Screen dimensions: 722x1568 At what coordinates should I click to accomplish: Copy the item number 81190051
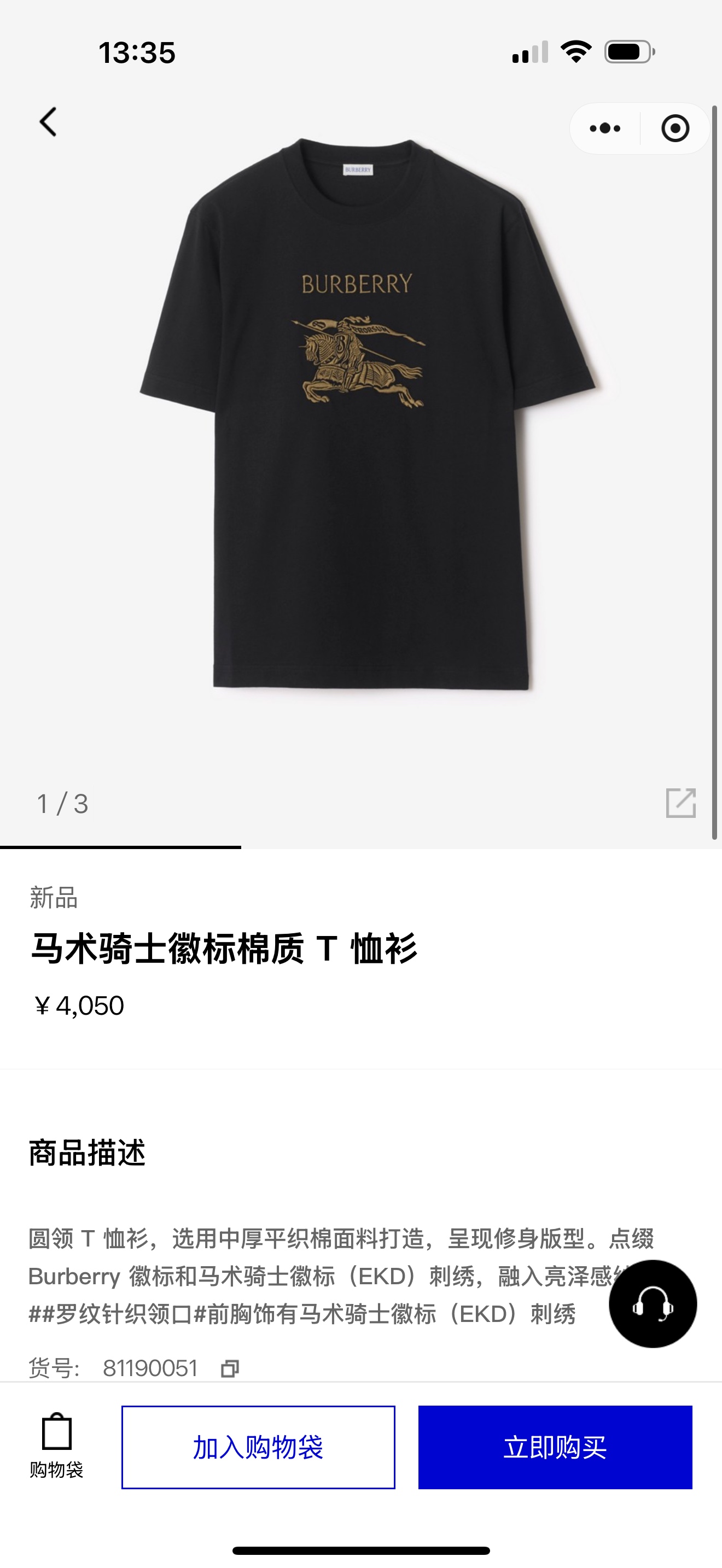pyautogui.click(x=230, y=1369)
